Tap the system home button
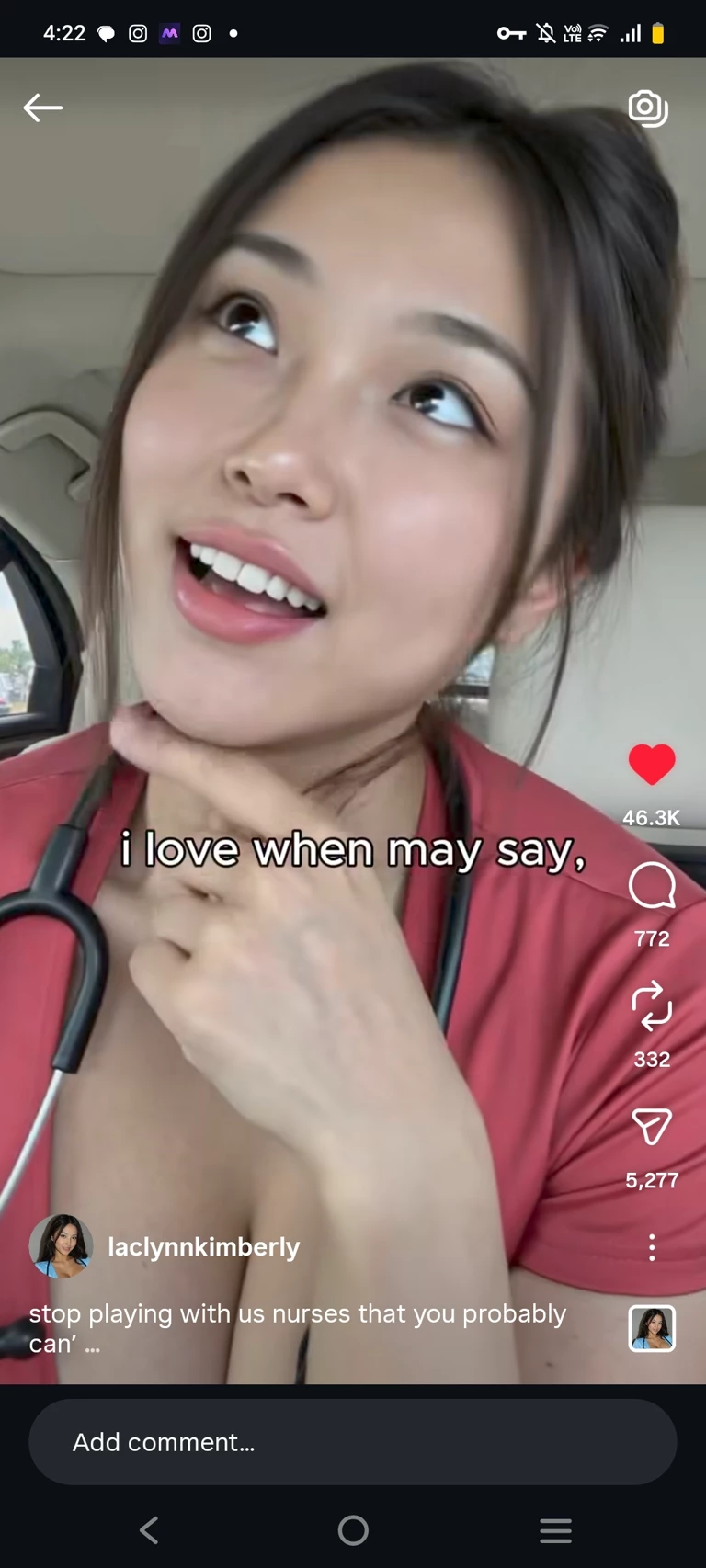The height and width of the screenshot is (1568, 706). tap(353, 1530)
